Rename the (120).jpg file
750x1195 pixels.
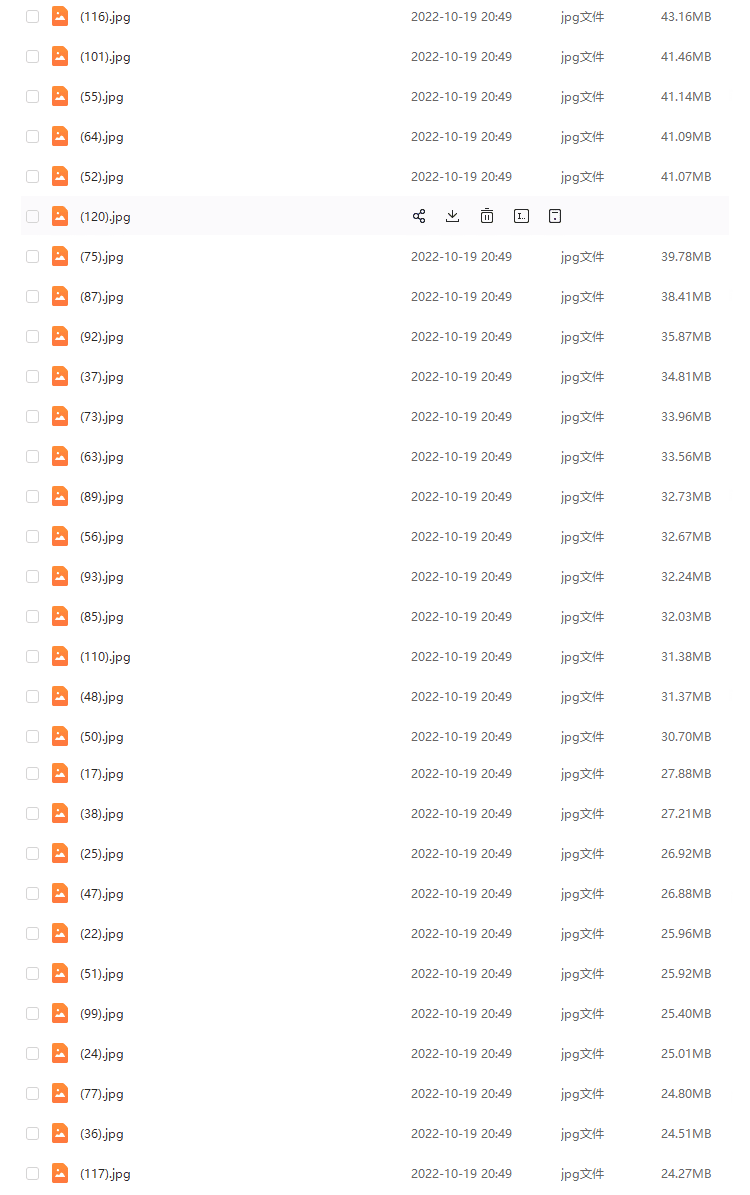click(521, 216)
